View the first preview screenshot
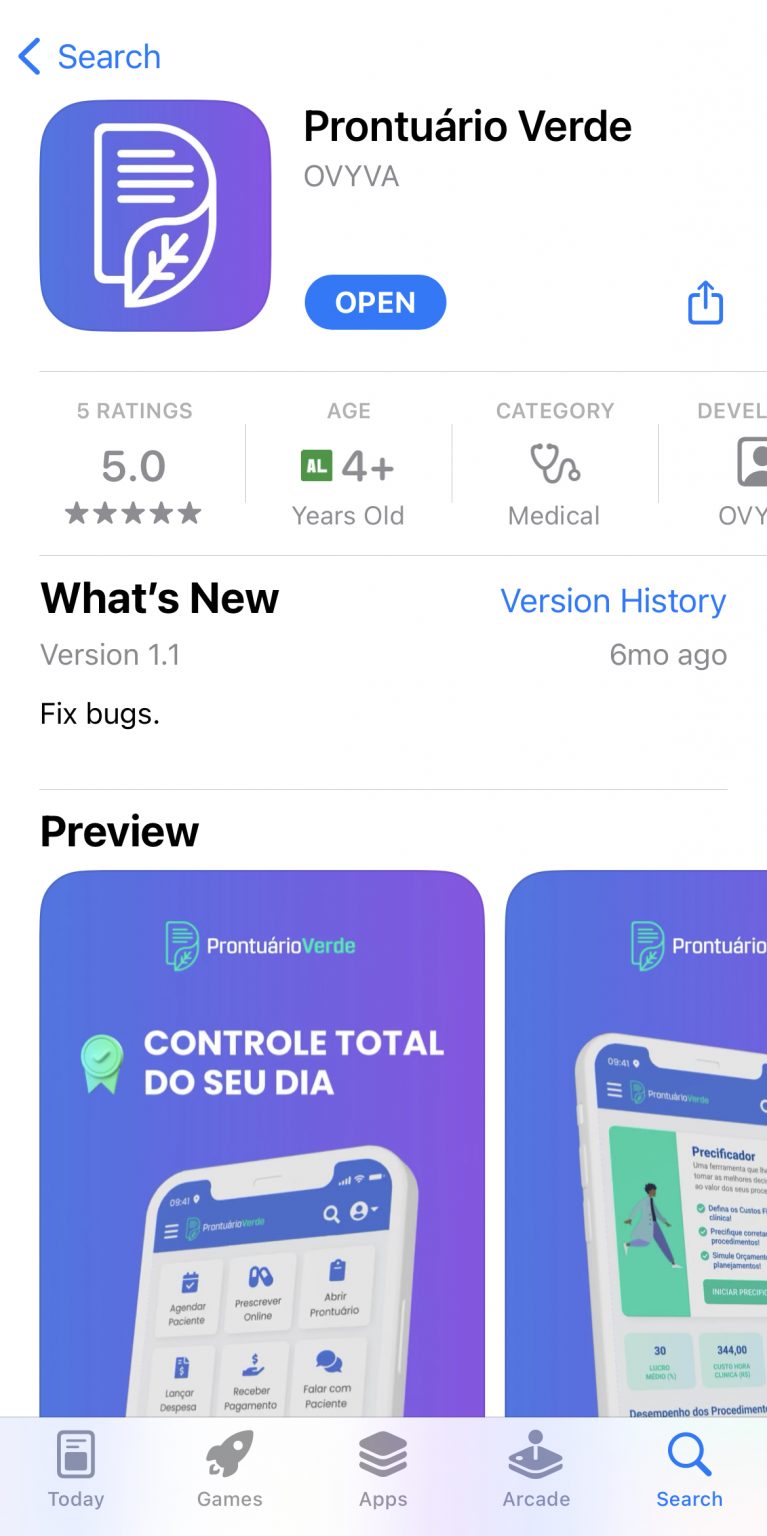Viewport: 767px width, 1536px height. pos(262,1140)
